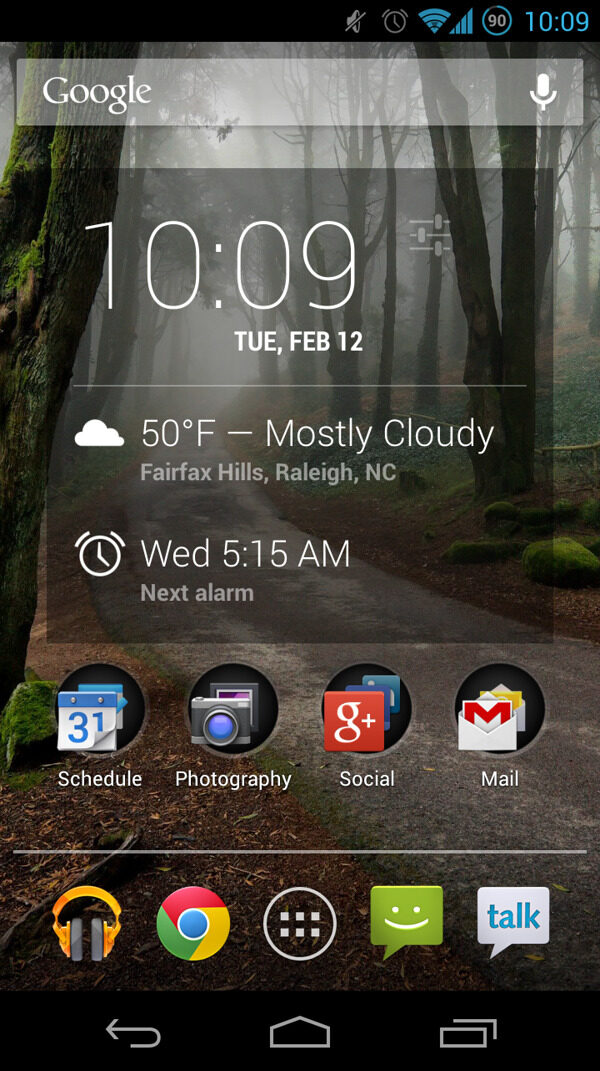The image size is (600, 1071).
Task: Open the Messaging app
Action: 407,921
